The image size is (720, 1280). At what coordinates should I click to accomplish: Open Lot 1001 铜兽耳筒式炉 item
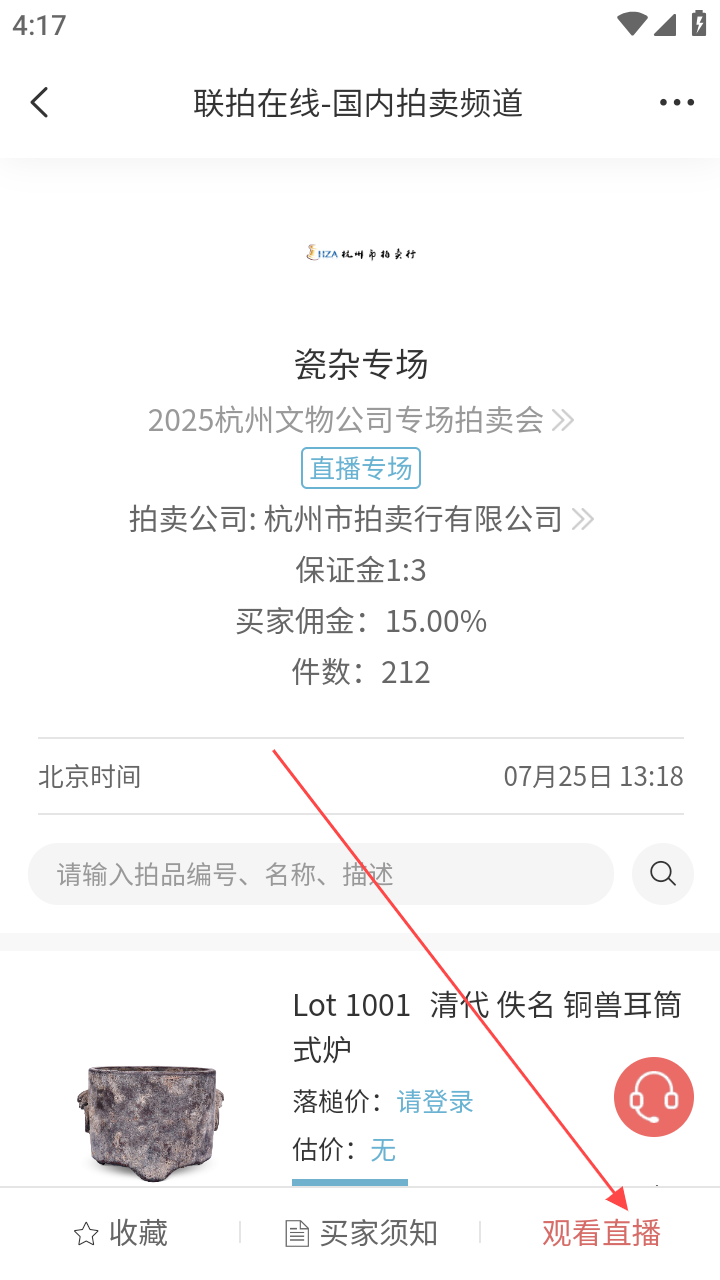tap(486, 1025)
